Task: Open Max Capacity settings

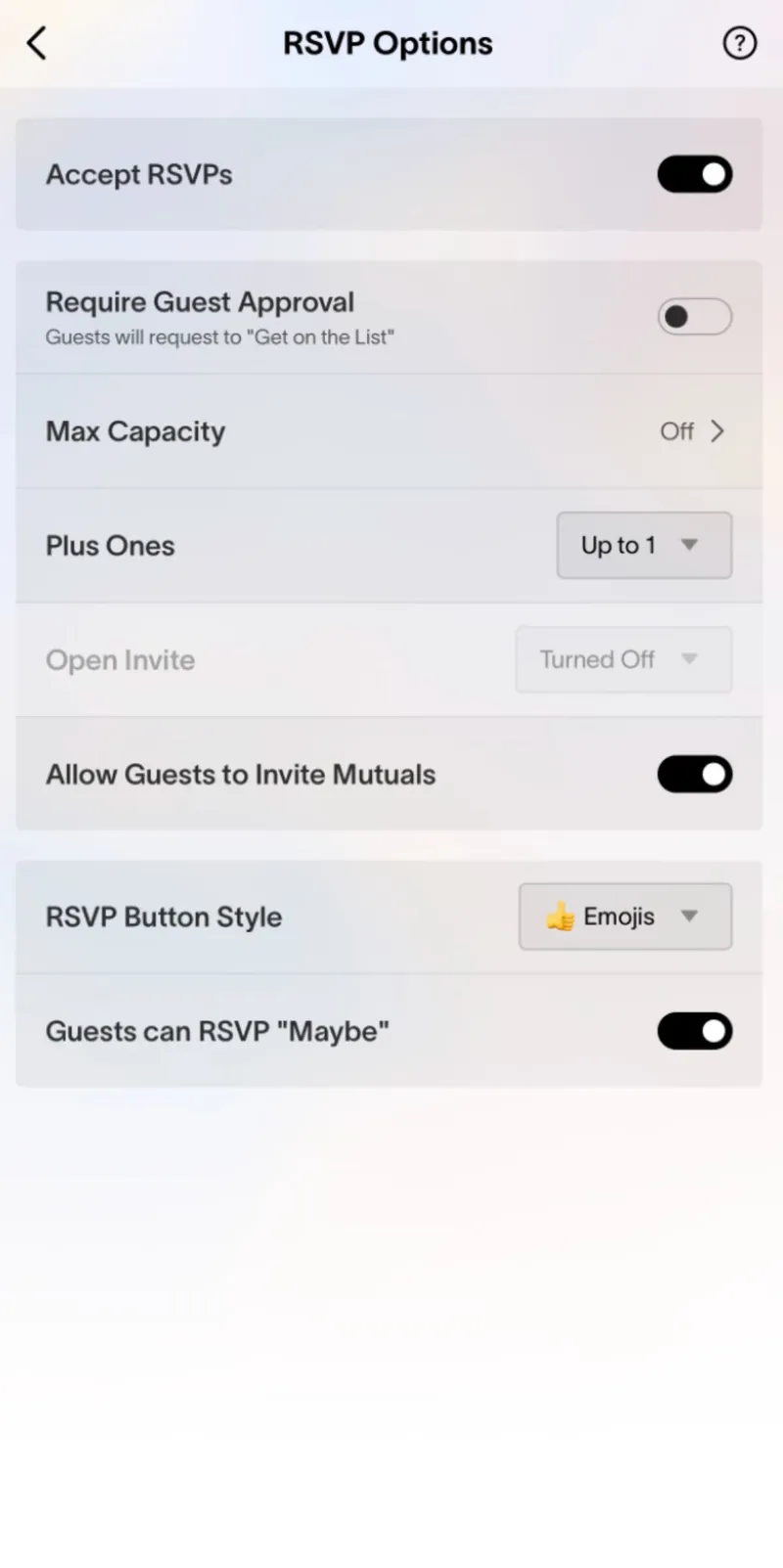Action: tap(389, 431)
